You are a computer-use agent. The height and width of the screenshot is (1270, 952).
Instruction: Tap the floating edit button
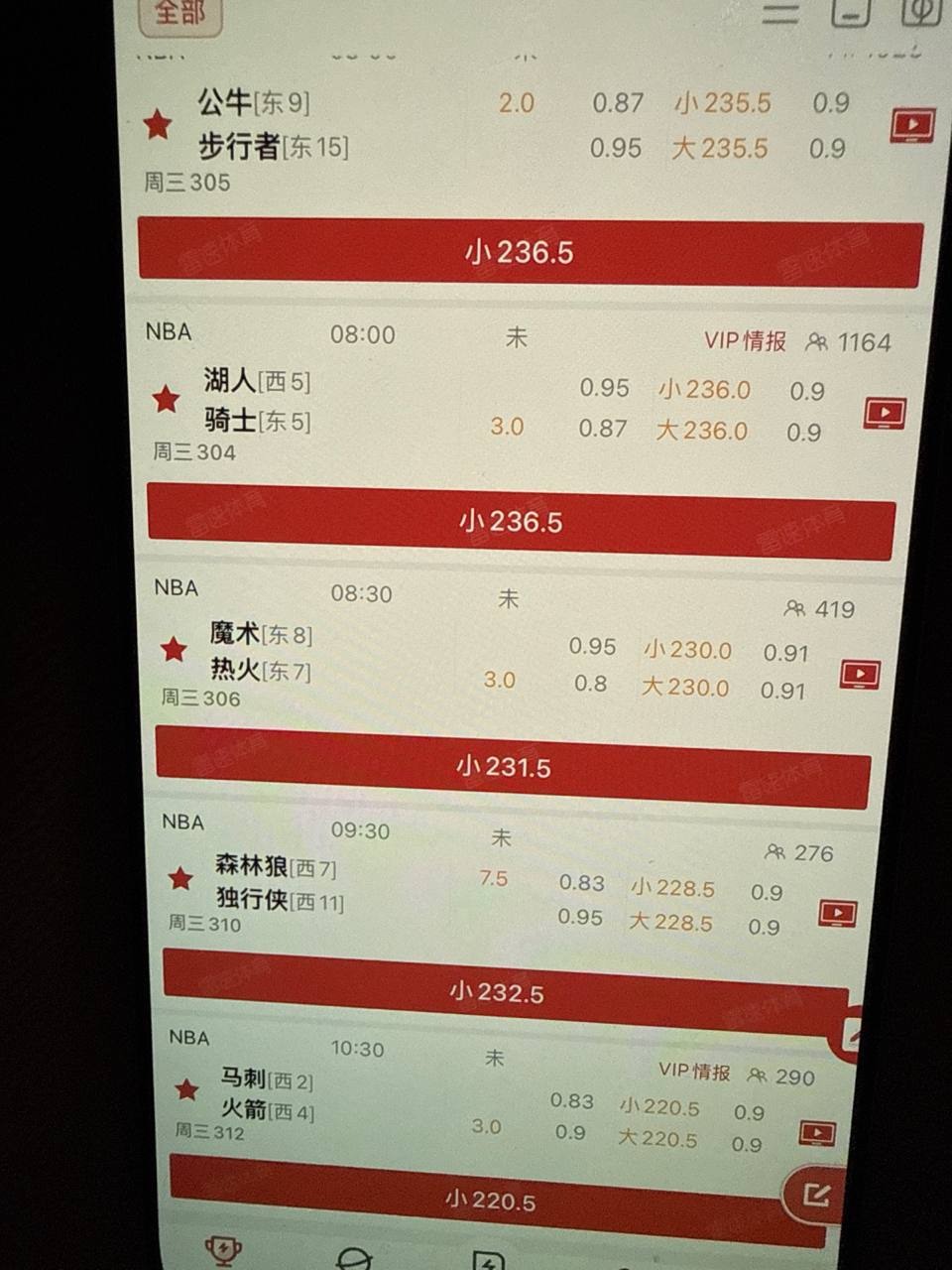coord(816,1195)
